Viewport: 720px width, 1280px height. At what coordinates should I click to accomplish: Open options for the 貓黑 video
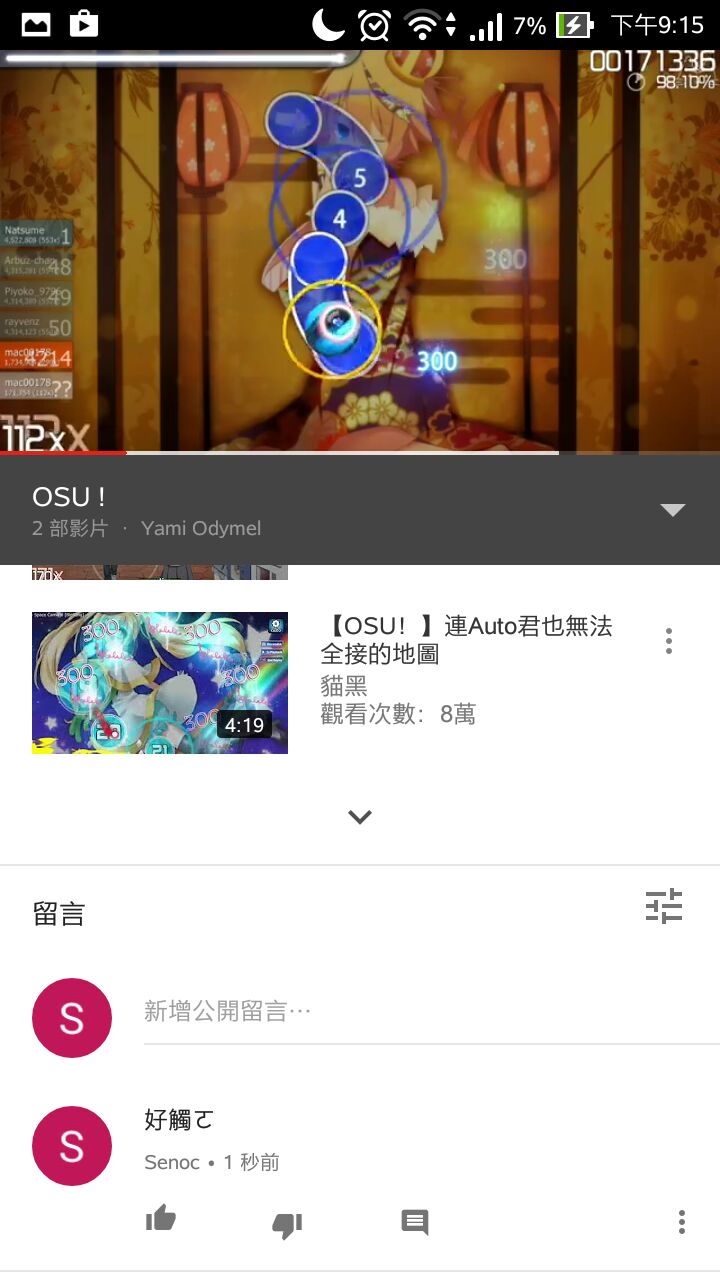click(669, 641)
